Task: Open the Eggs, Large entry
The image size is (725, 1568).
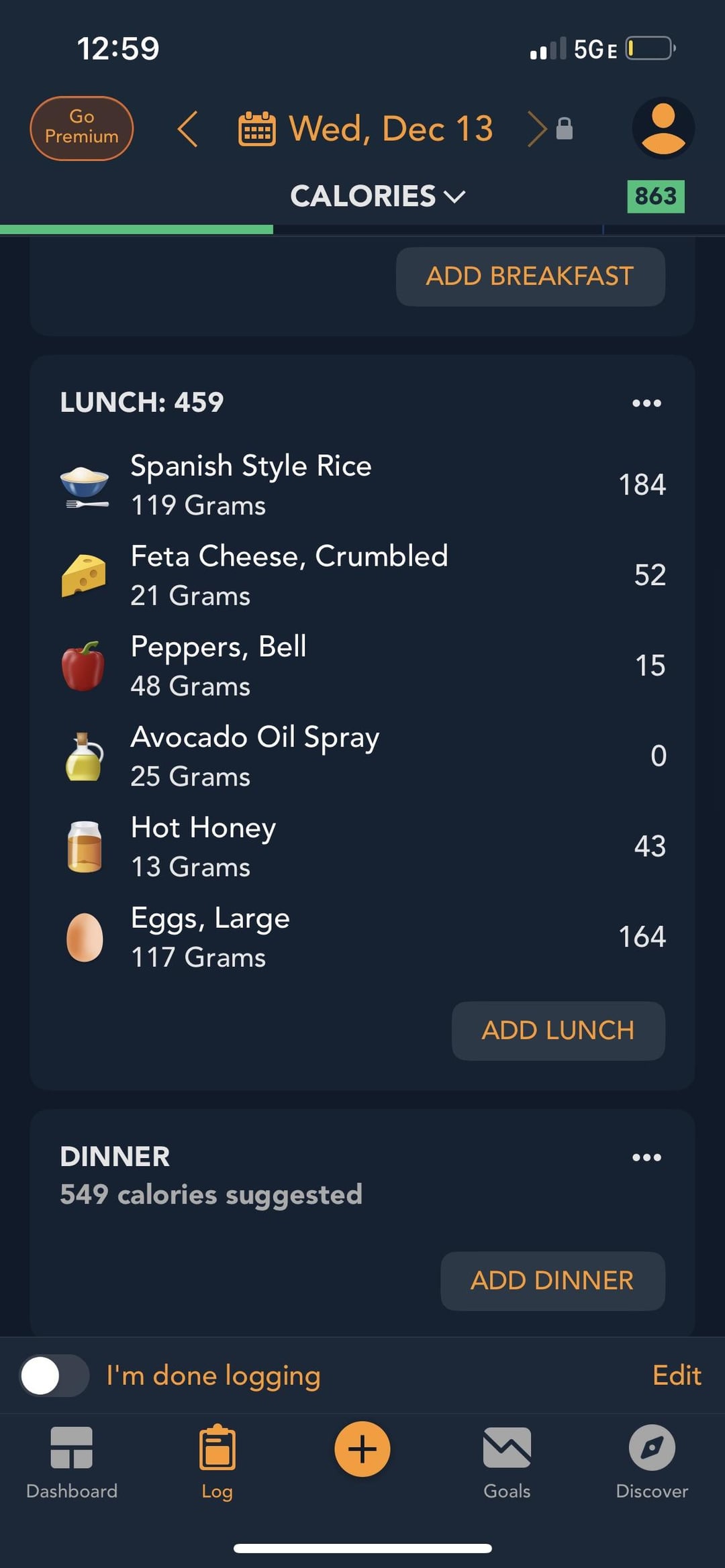Action: [362, 937]
